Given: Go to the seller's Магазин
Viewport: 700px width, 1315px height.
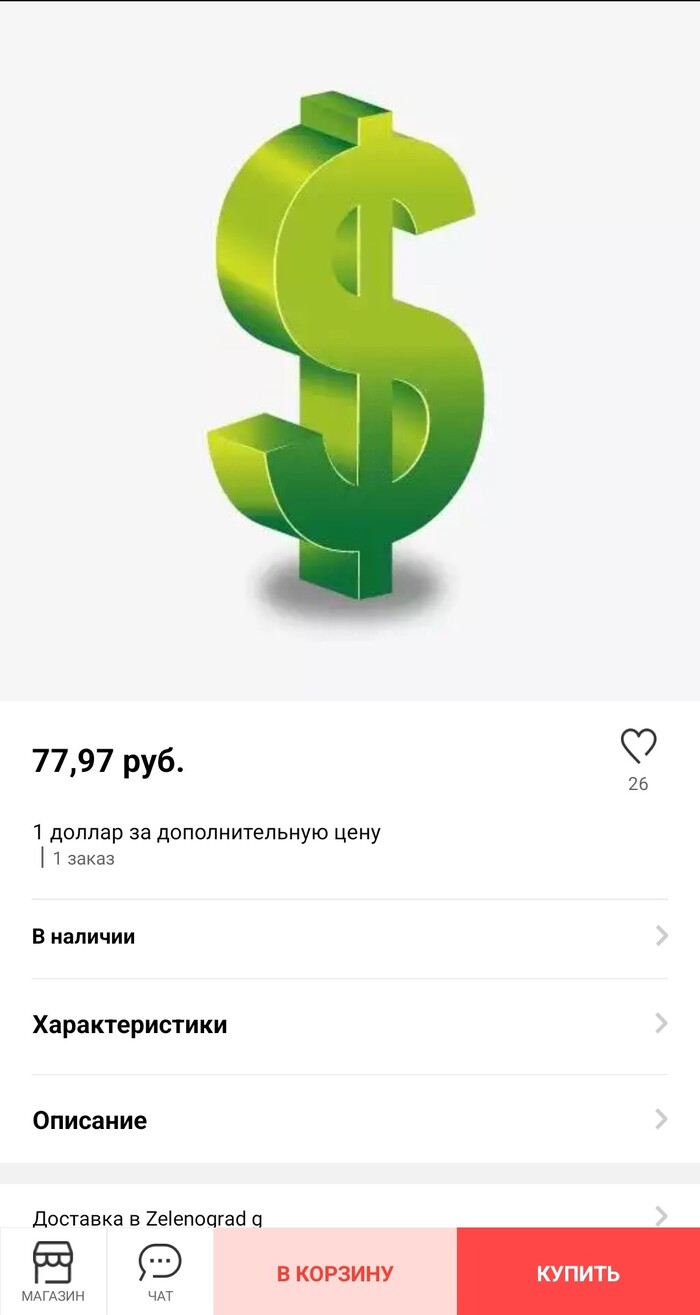Looking at the screenshot, I should pos(53,1271).
